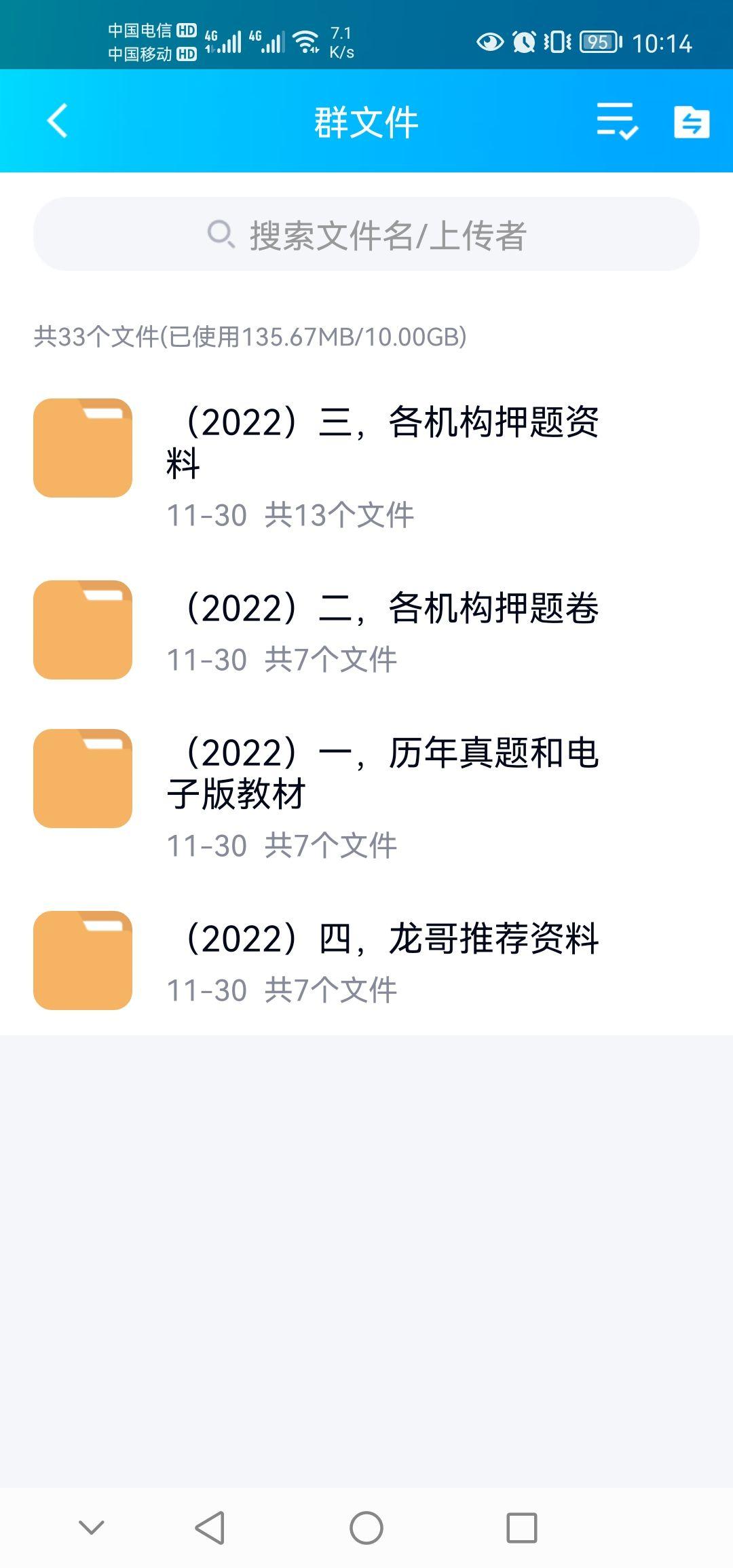733x1568 pixels.
Task: Go back from the 群文件 page
Action: click(58, 121)
